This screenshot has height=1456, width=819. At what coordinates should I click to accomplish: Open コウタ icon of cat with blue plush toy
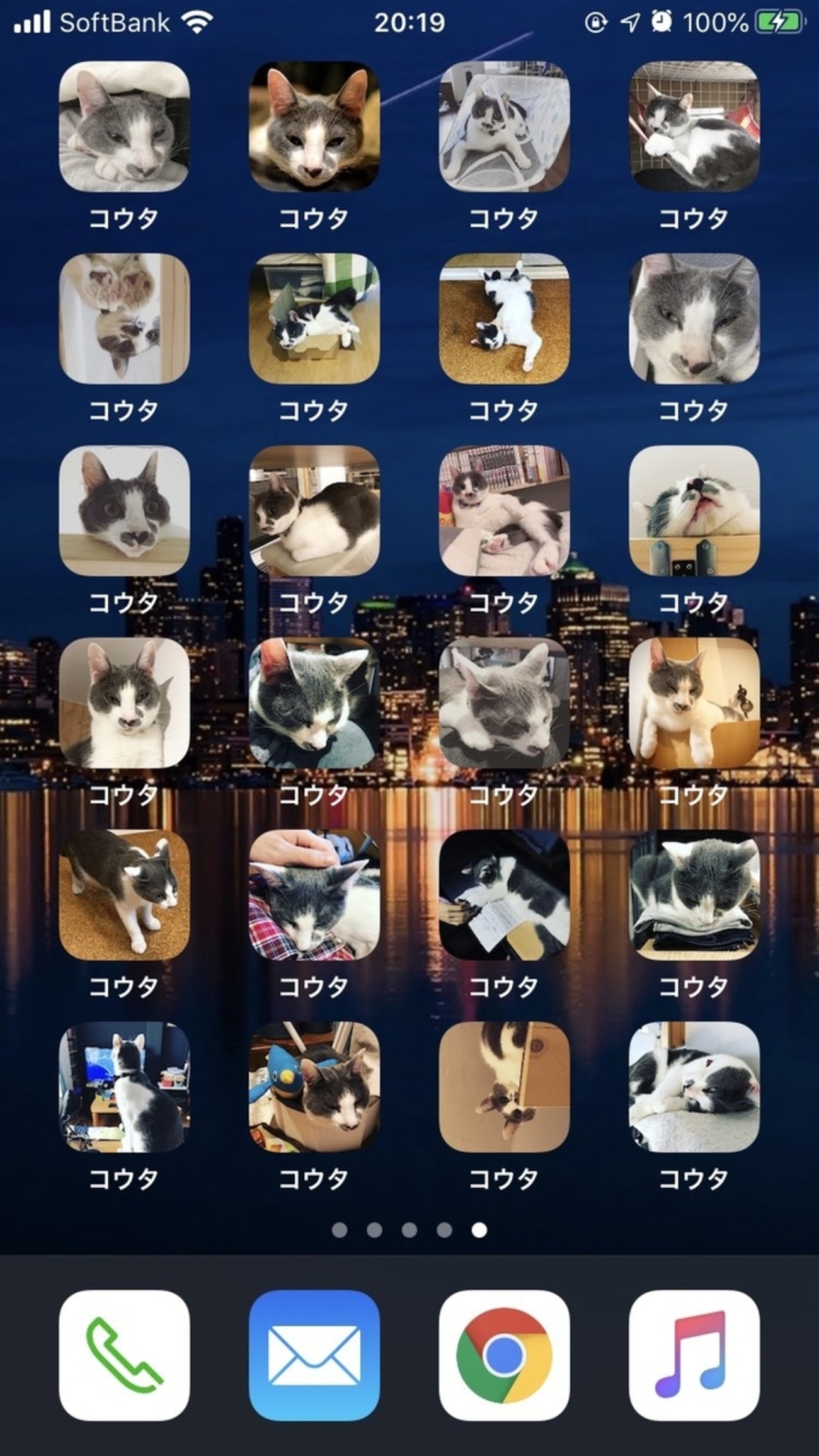pyautogui.click(x=314, y=1087)
